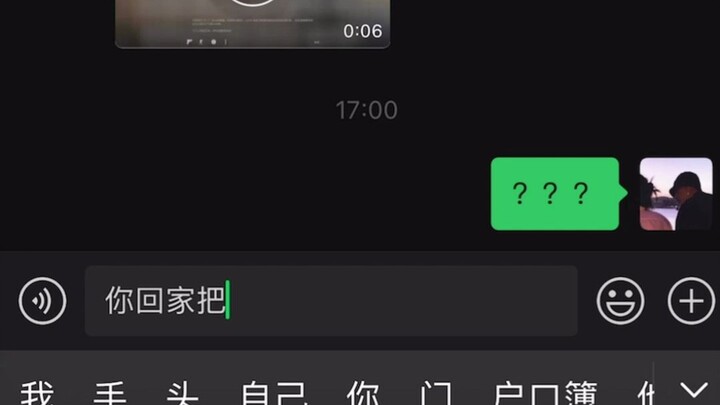Pick the suggestion 手

[x=110, y=393]
